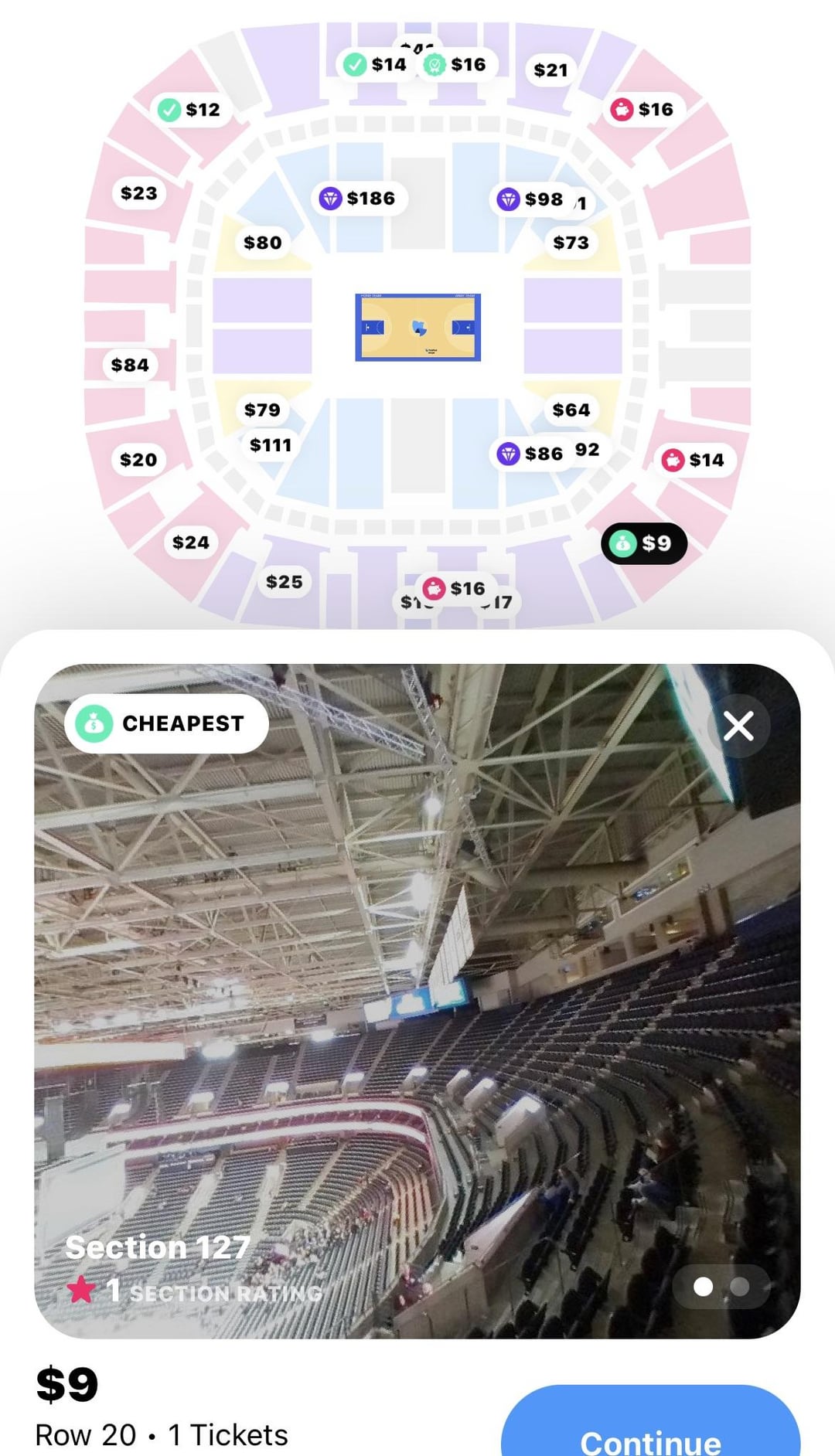
Task: Tap the $12 price marker
Action: [190, 110]
